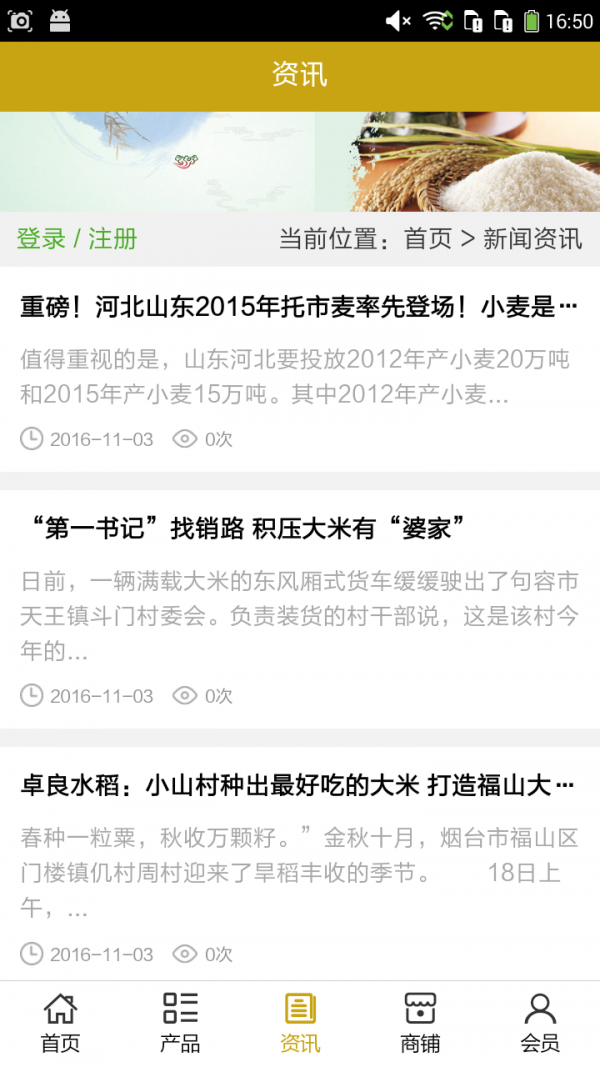Image resolution: width=600 pixels, height=1067 pixels.
Task: Switch to the 产品 tab
Action: click(x=180, y=1023)
